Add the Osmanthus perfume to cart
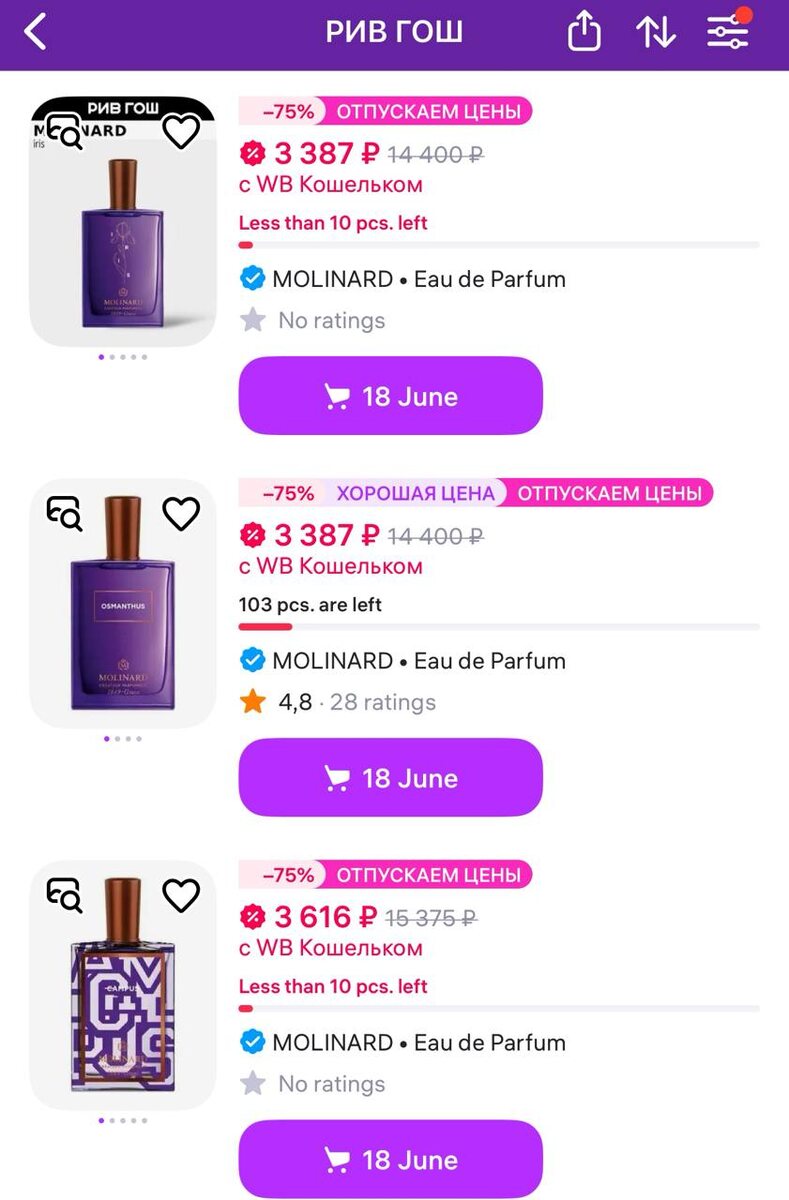Screen dimensions: 789x1200 (x=390, y=778)
